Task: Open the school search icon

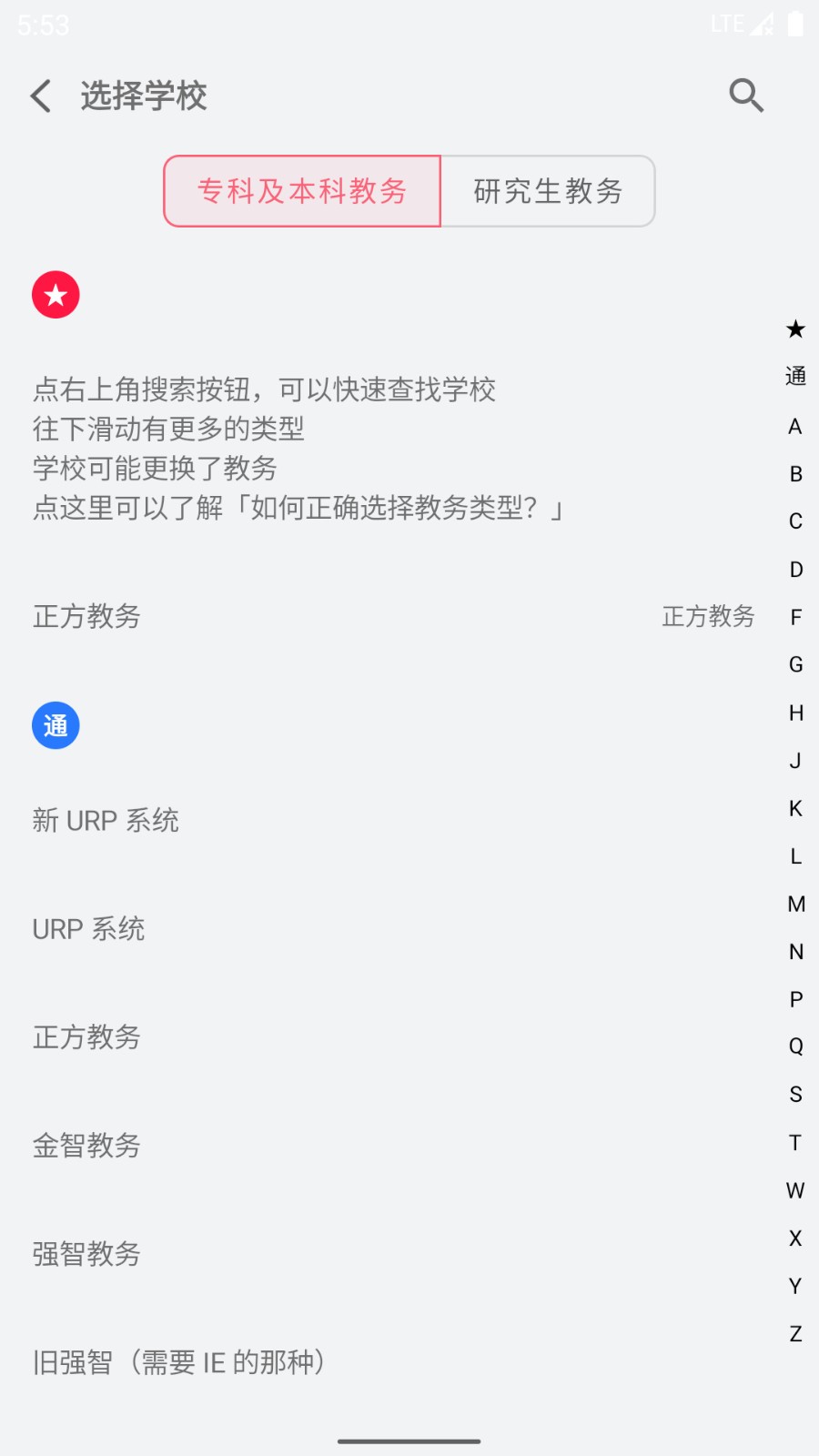Action: click(745, 96)
